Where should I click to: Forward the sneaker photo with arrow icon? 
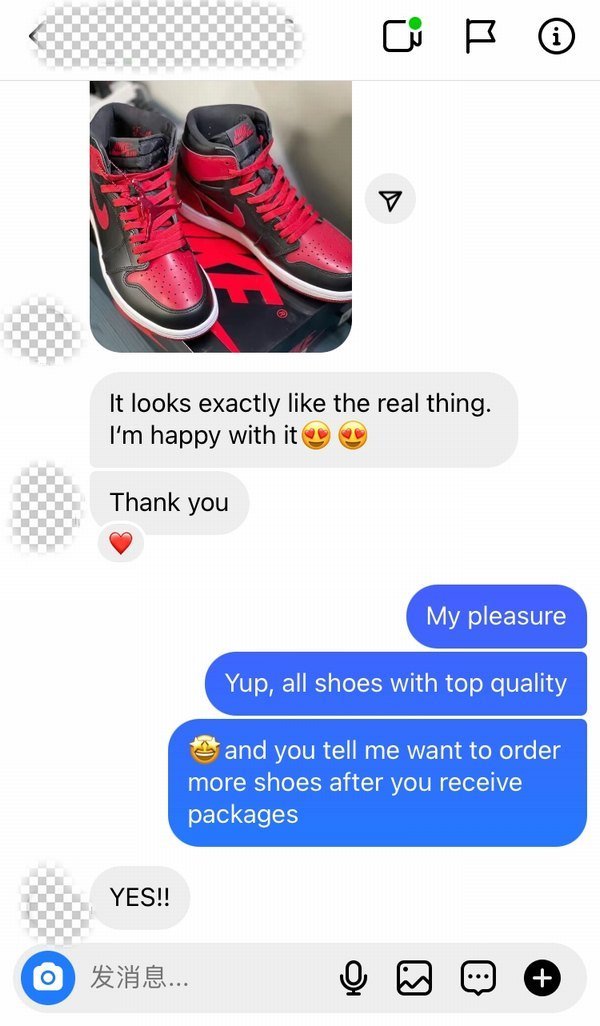[x=390, y=201]
